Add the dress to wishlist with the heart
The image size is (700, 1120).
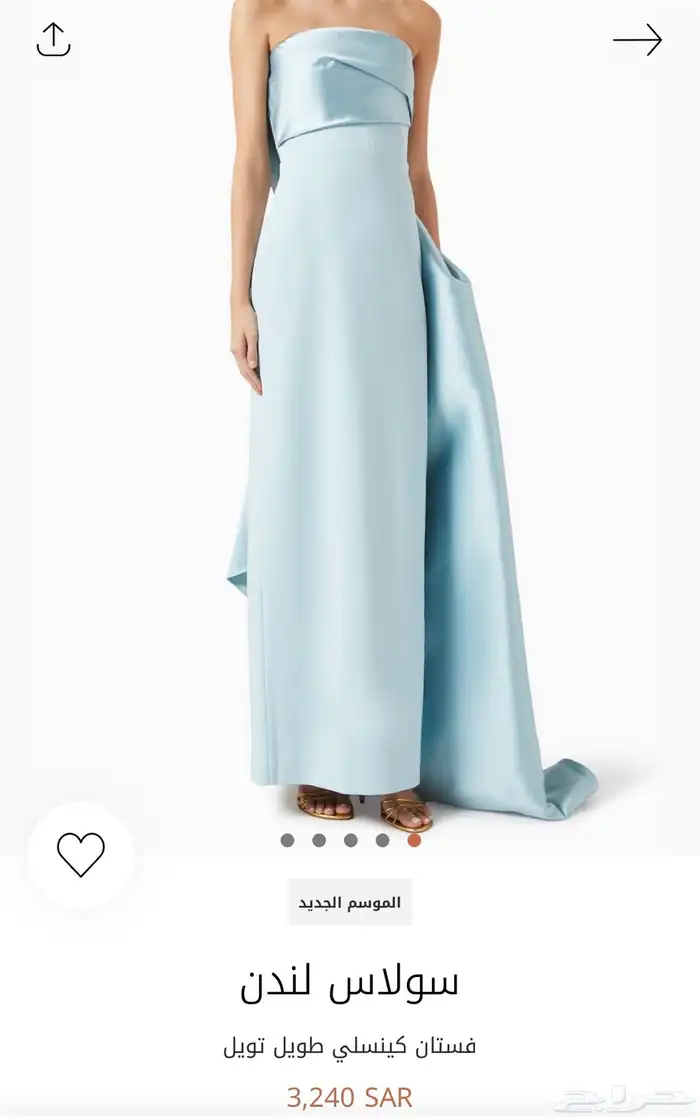click(x=80, y=854)
